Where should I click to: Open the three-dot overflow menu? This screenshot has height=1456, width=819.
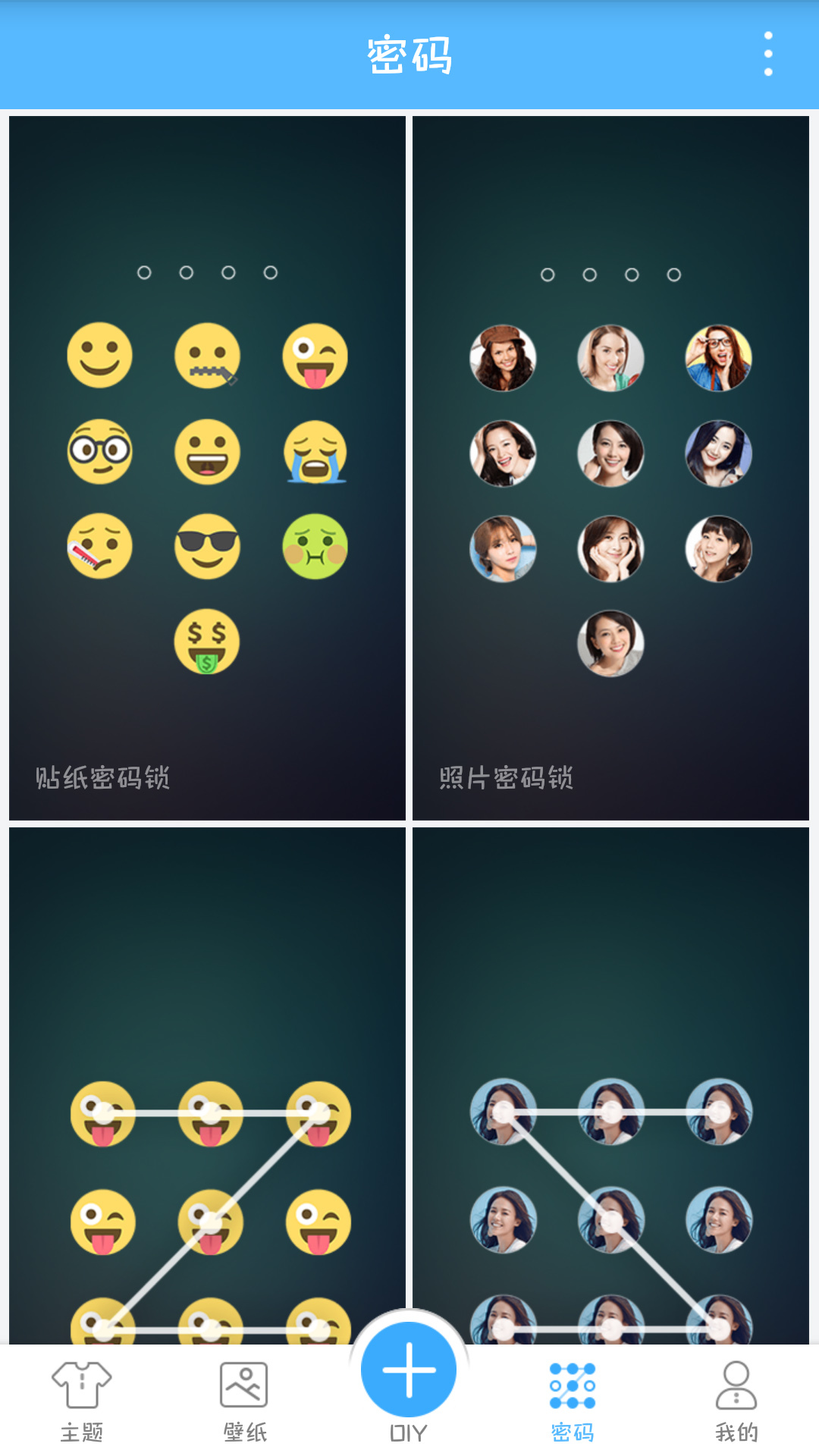point(768,54)
